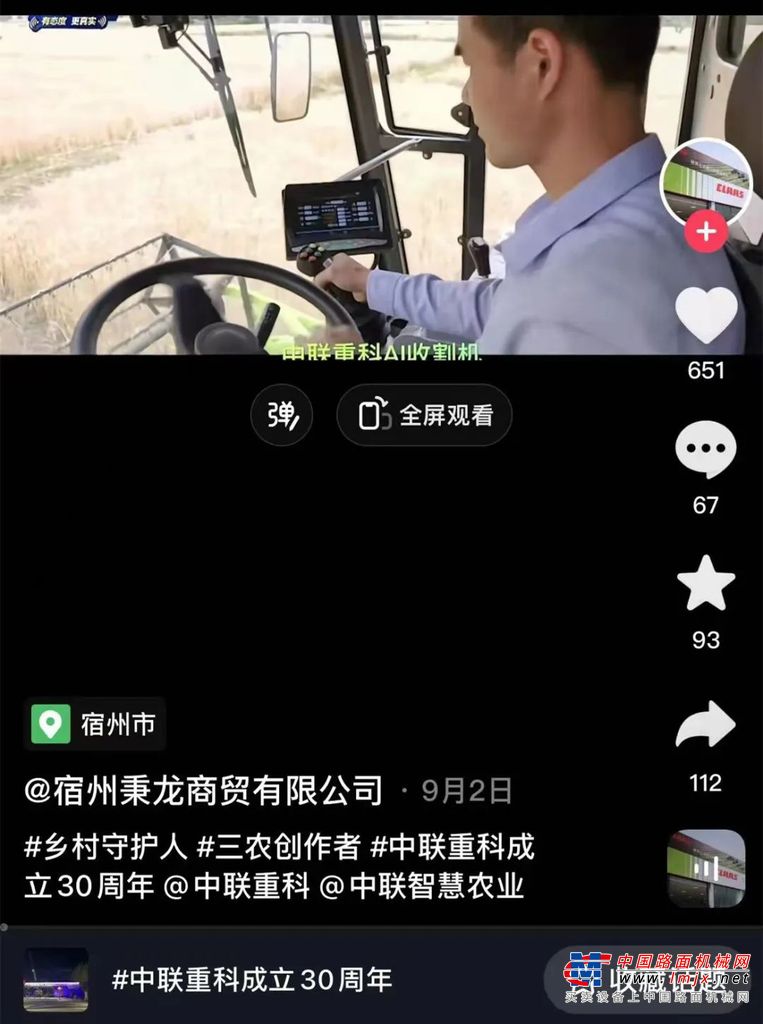Open the #中联重科成立30周年 topic bar
Viewport: 763px width, 1024px height.
pyautogui.click(x=250, y=979)
